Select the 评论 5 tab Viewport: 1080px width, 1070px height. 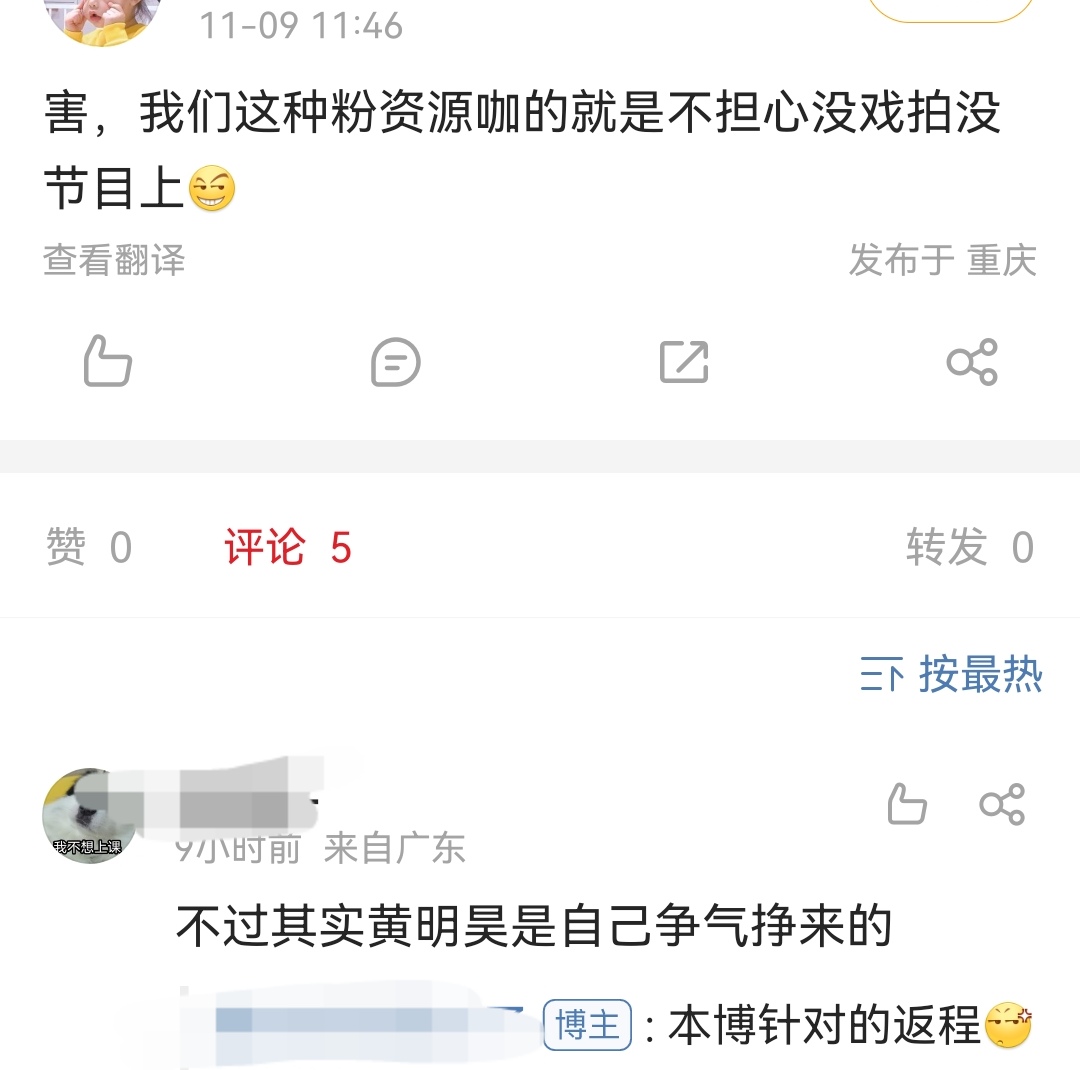(x=287, y=548)
